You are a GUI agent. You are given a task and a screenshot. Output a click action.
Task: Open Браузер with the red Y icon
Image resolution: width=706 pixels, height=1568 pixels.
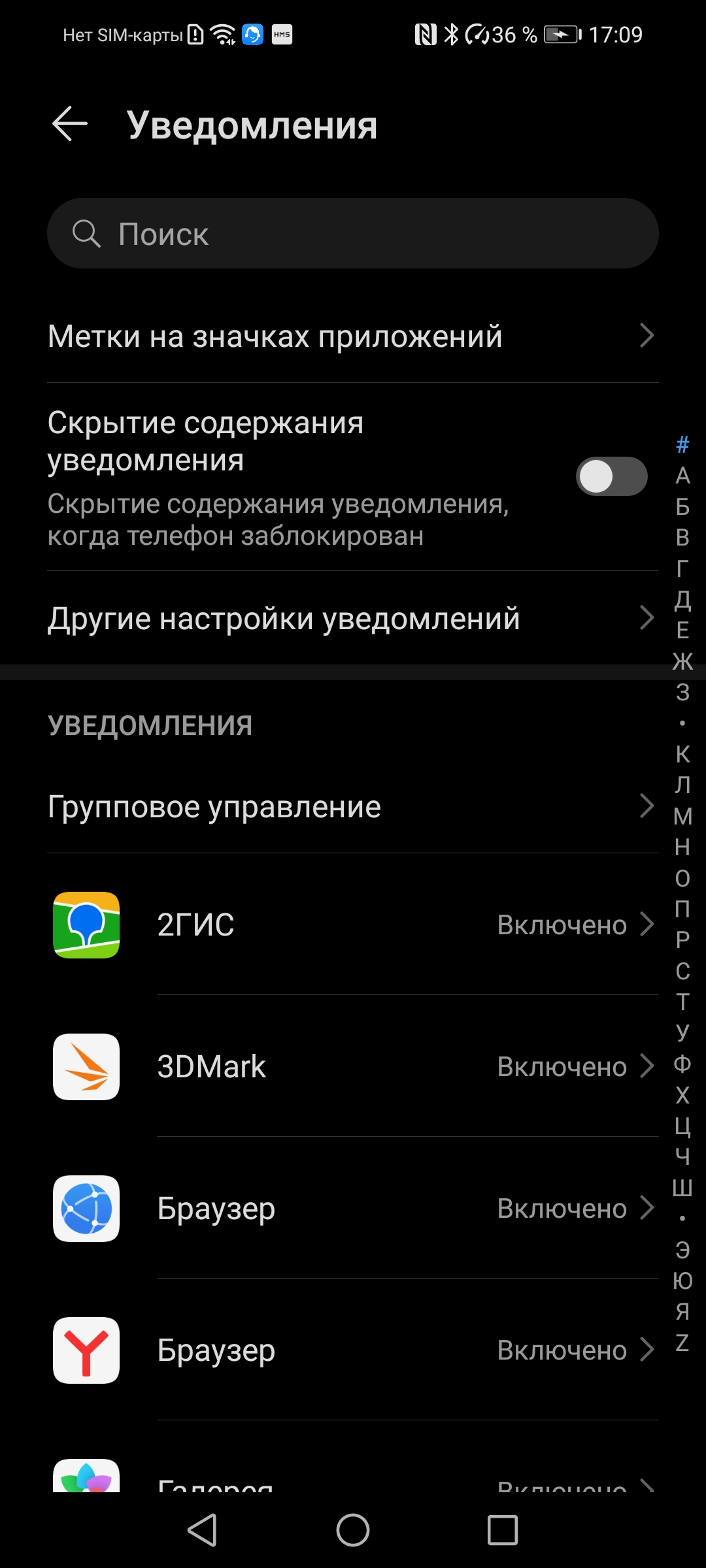tap(353, 1350)
